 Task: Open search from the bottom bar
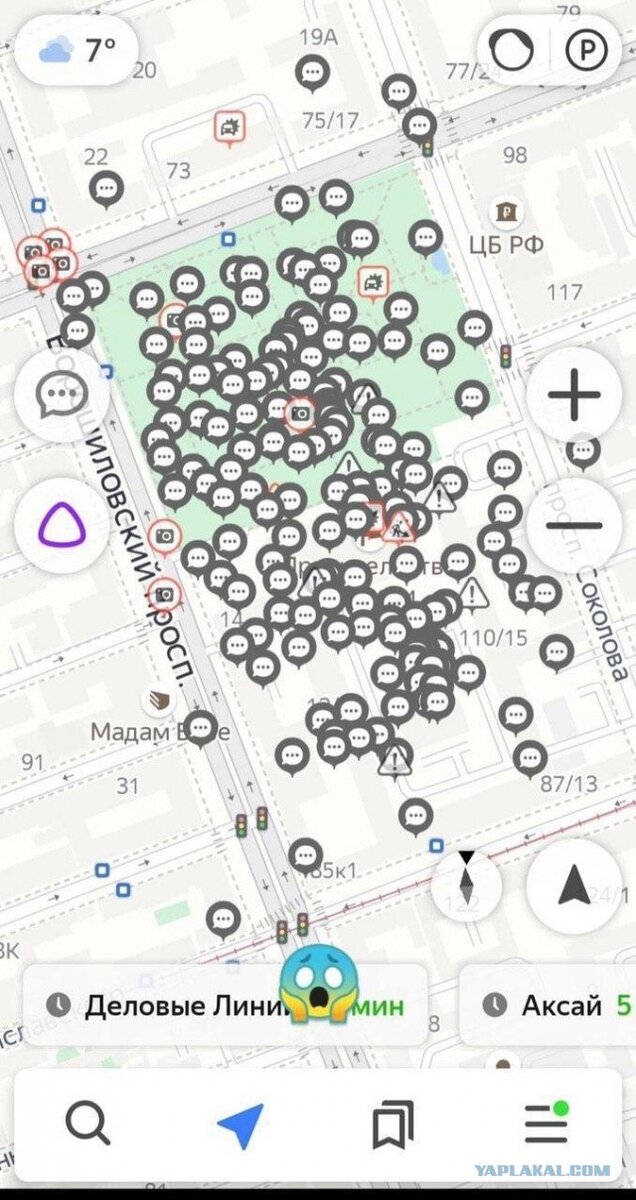click(88, 1126)
